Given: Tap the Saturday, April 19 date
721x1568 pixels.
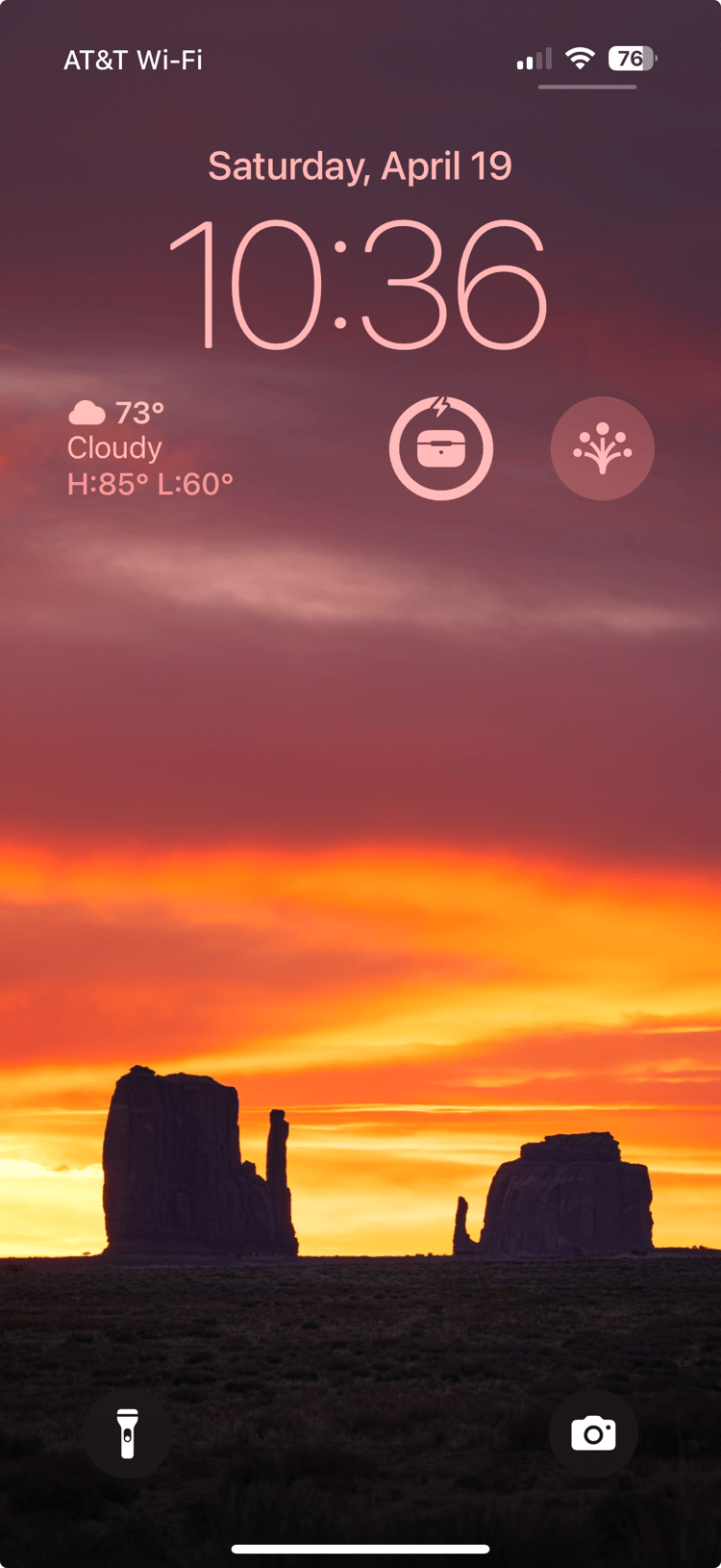Looking at the screenshot, I should 360,166.
